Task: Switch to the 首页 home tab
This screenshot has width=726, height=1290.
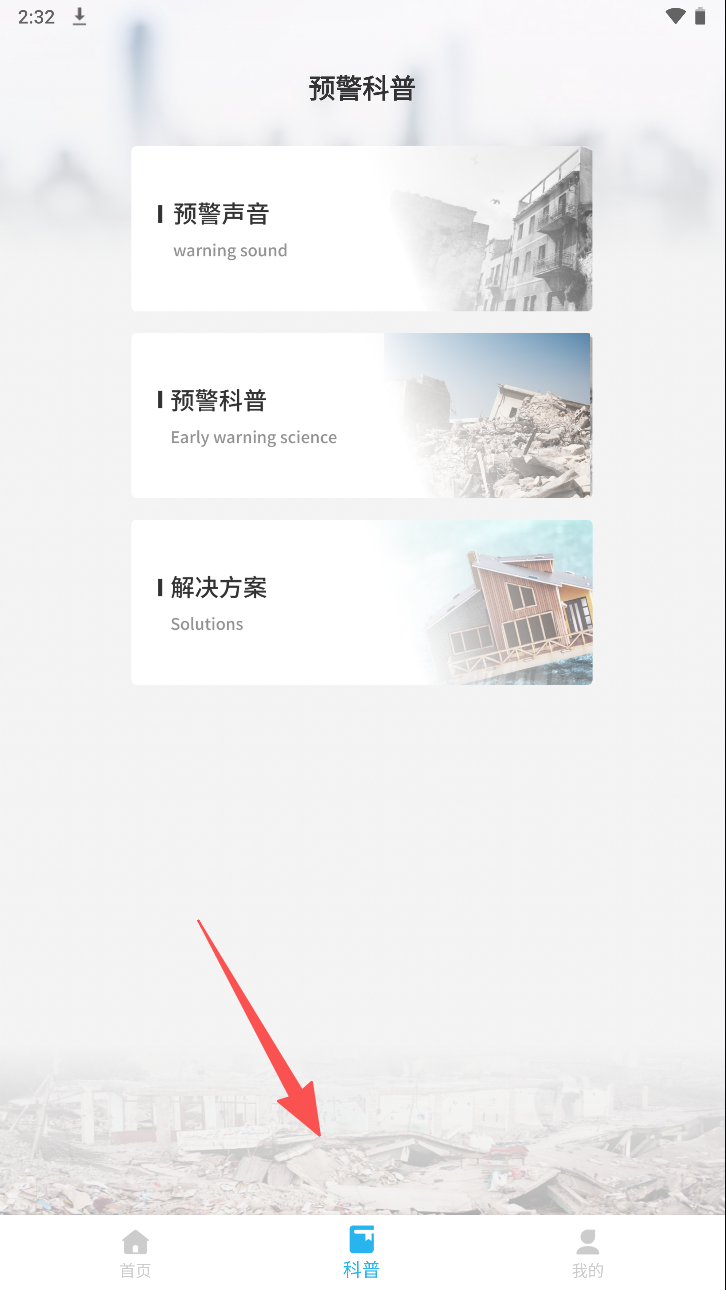Action: [135, 1253]
